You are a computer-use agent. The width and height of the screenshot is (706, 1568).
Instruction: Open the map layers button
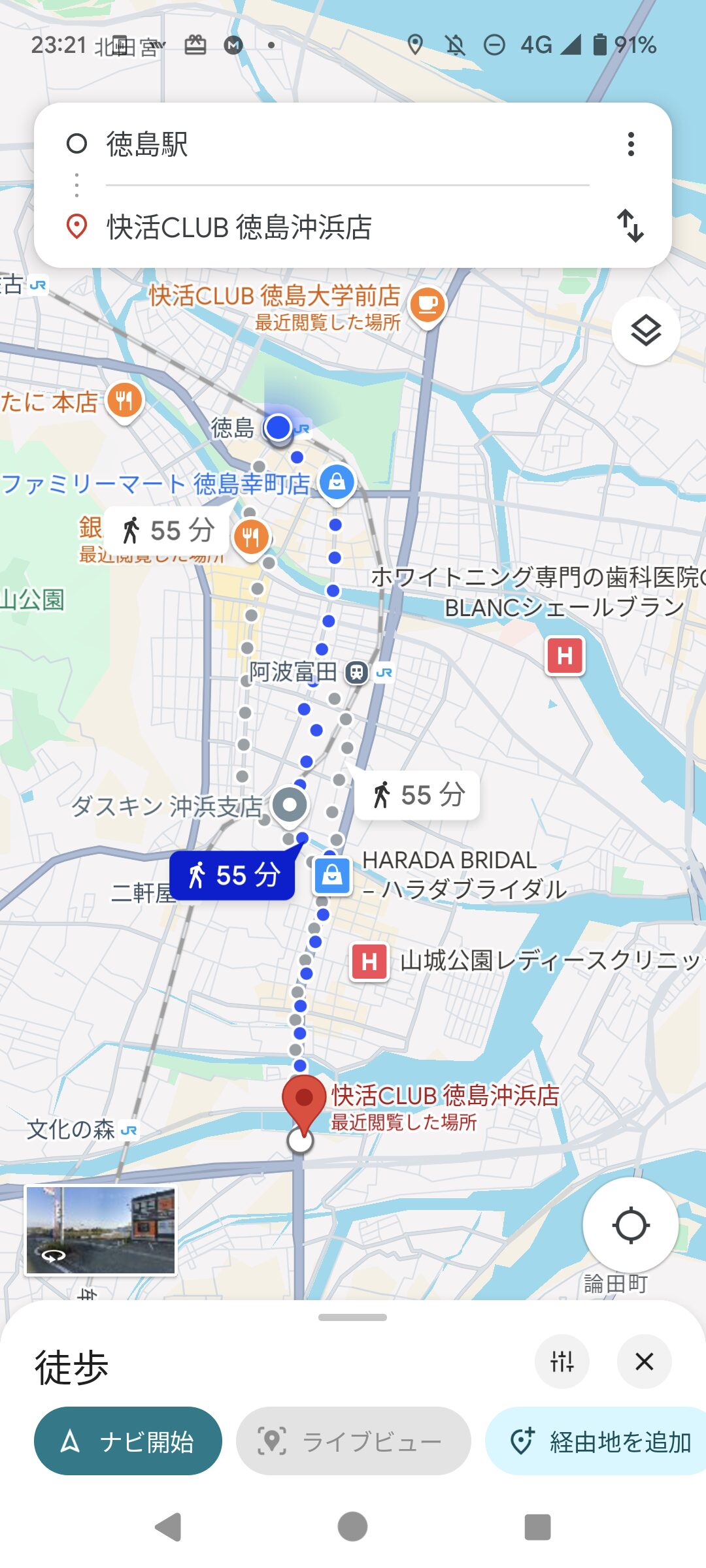[646, 331]
